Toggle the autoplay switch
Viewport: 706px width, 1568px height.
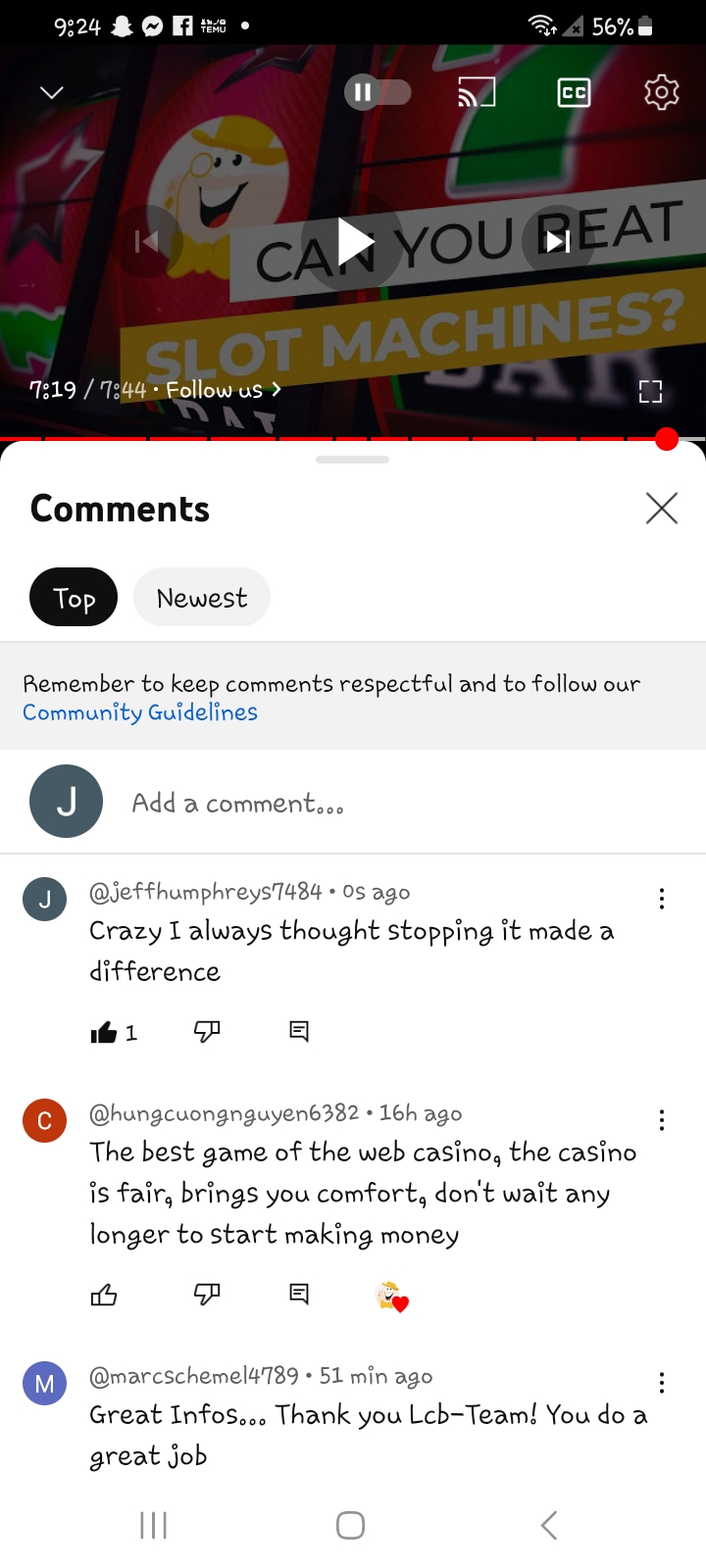378,92
